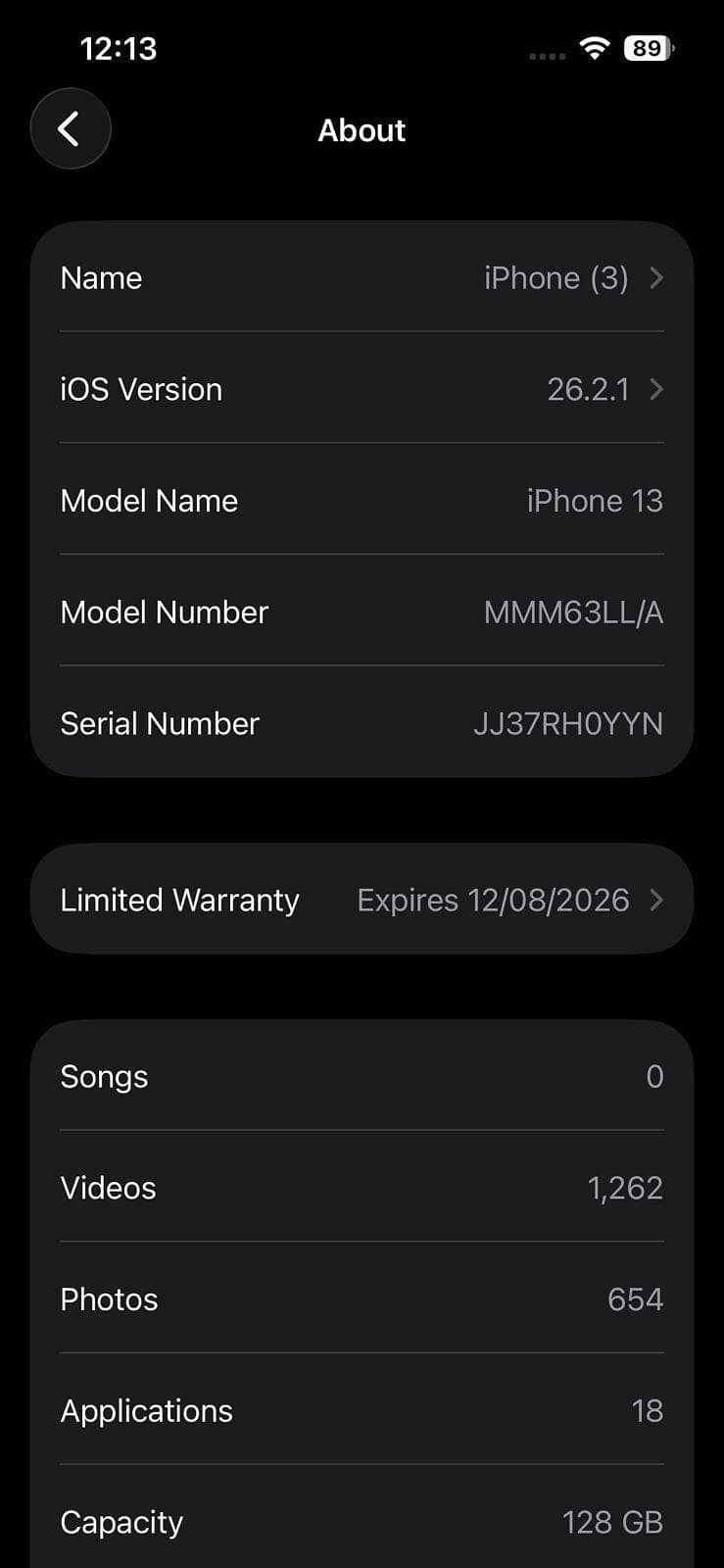Expand Limited Warranty expiration details

point(362,900)
